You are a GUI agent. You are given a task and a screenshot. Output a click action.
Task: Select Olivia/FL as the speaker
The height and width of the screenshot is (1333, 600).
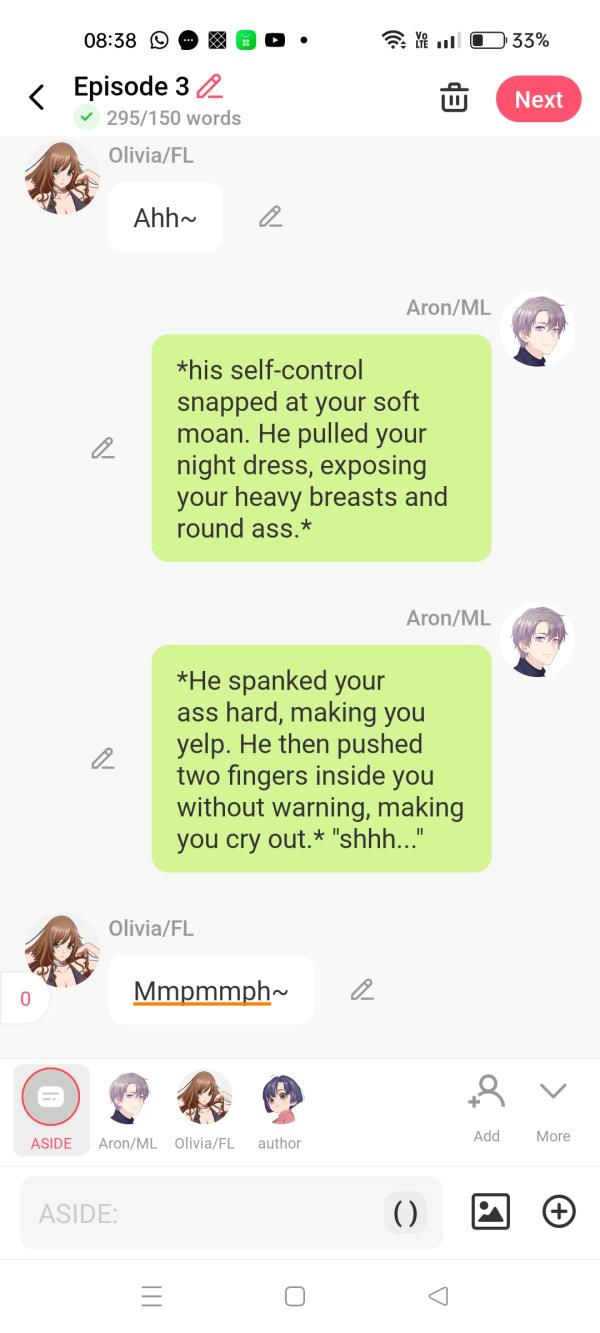[204, 1108]
